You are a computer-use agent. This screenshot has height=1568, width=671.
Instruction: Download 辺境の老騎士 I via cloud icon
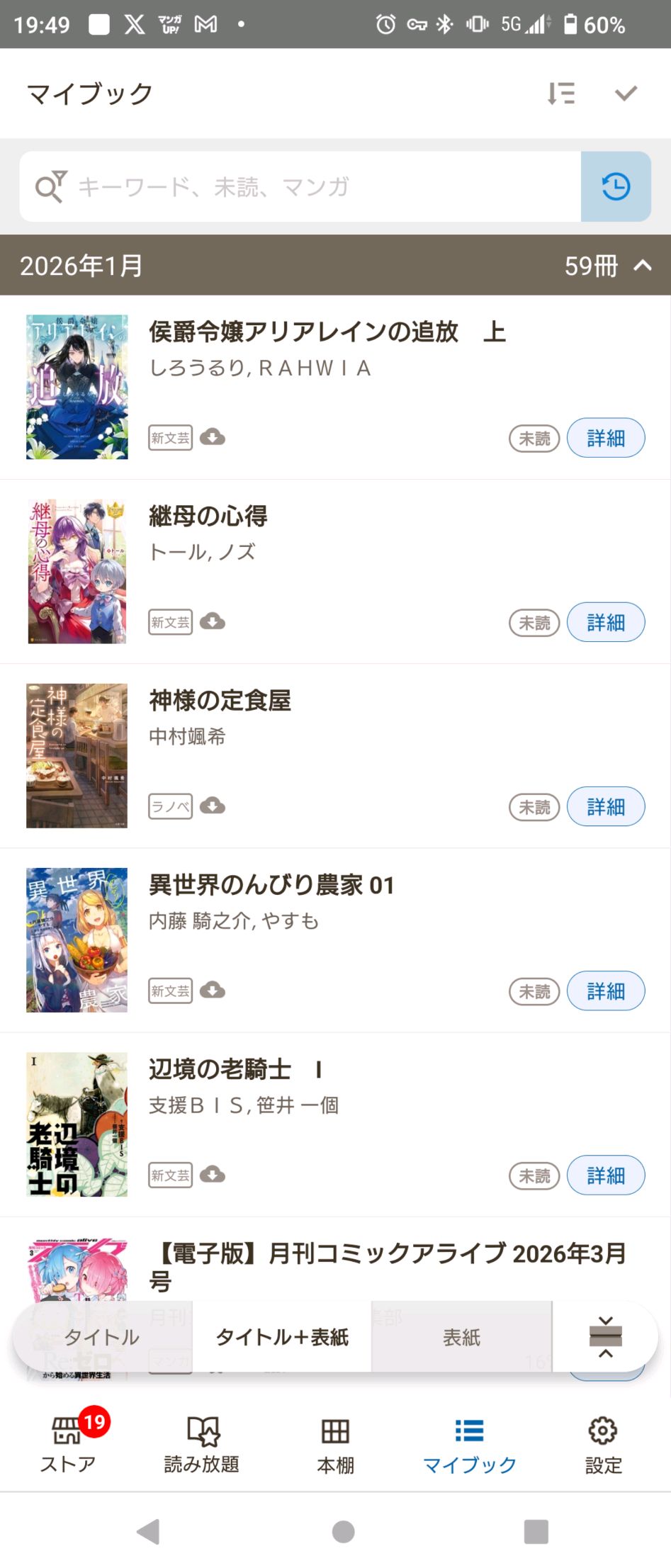tap(213, 1175)
